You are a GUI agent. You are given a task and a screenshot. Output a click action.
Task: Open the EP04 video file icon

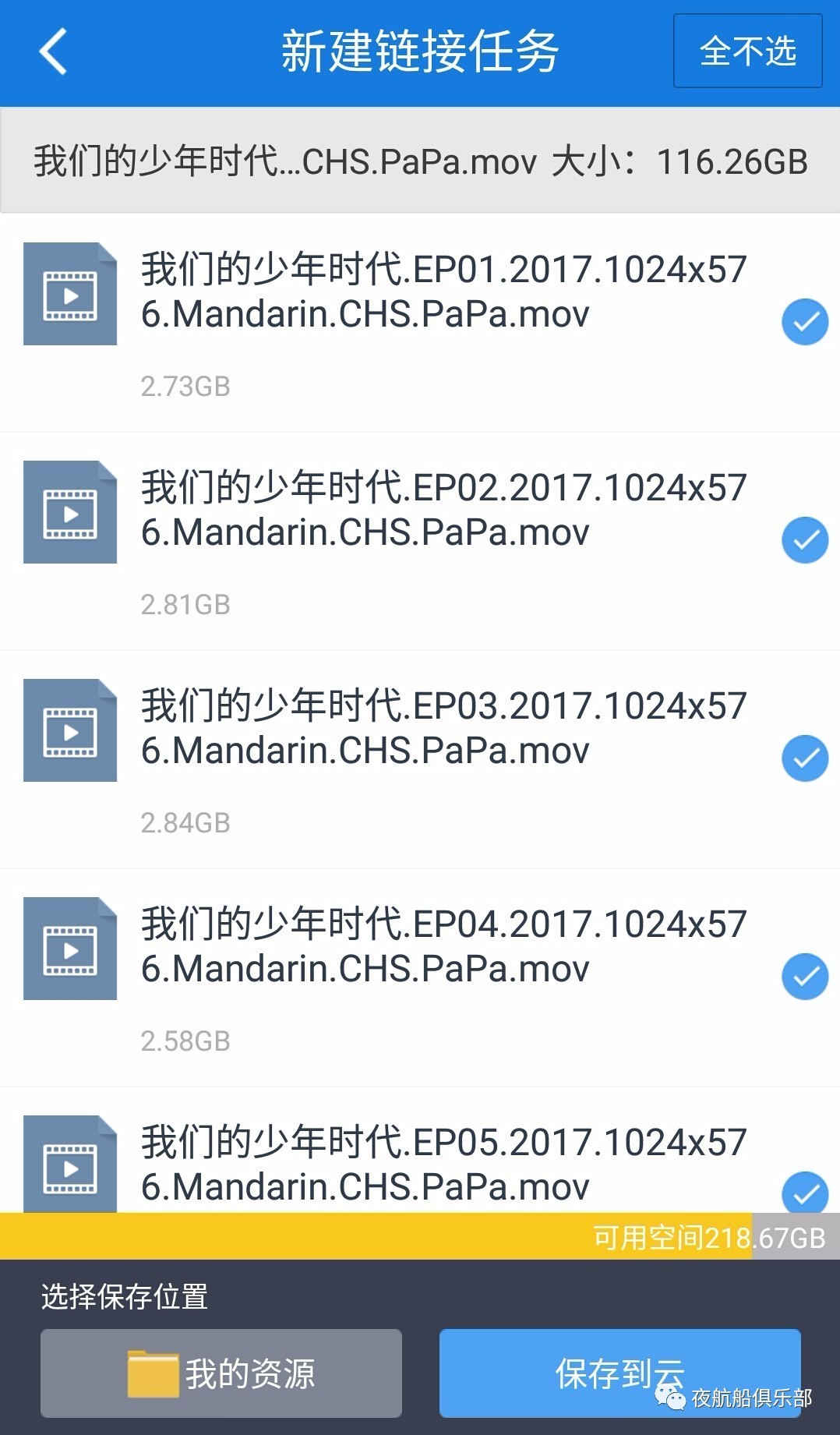pos(69,948)
